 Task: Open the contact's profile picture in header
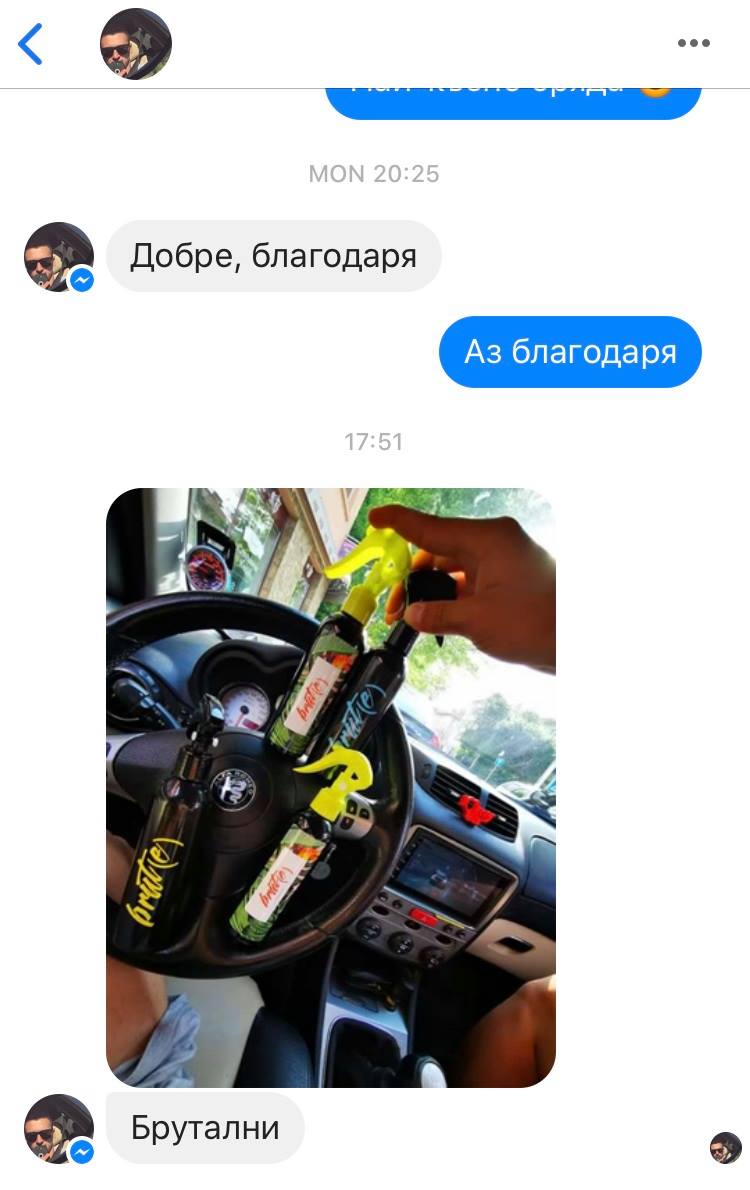coord(136,45)
